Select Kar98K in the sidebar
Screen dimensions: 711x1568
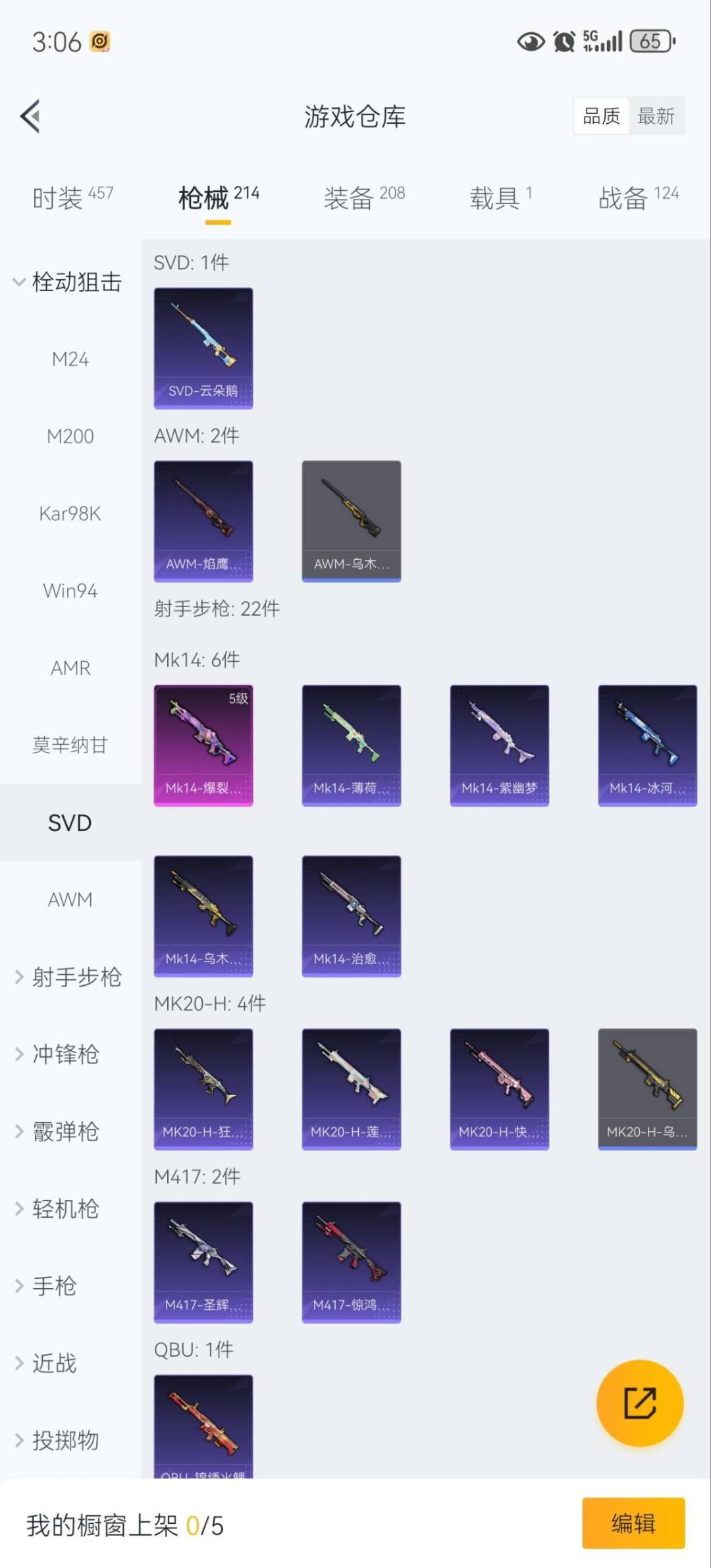click(70, 514)
